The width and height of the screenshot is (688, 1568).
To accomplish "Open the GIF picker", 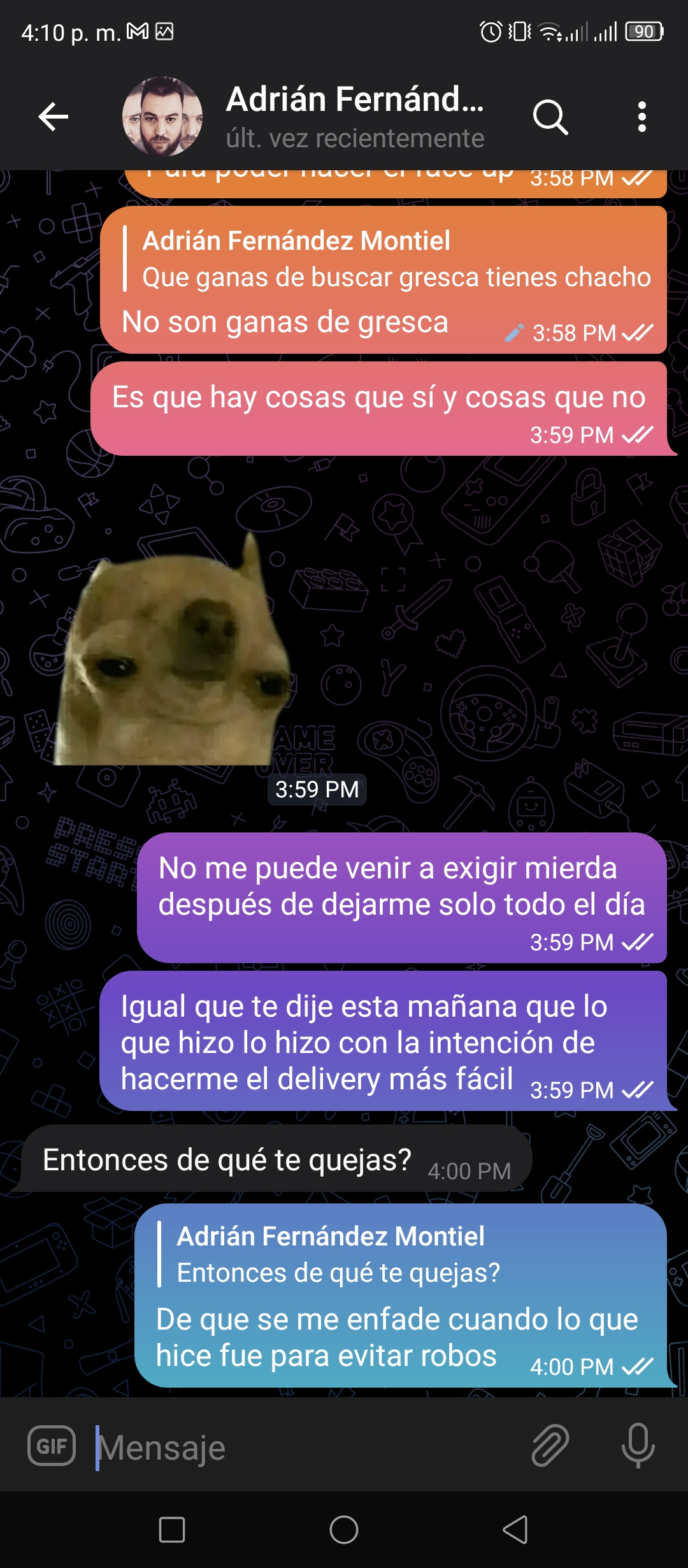I will click(52, 1446).
